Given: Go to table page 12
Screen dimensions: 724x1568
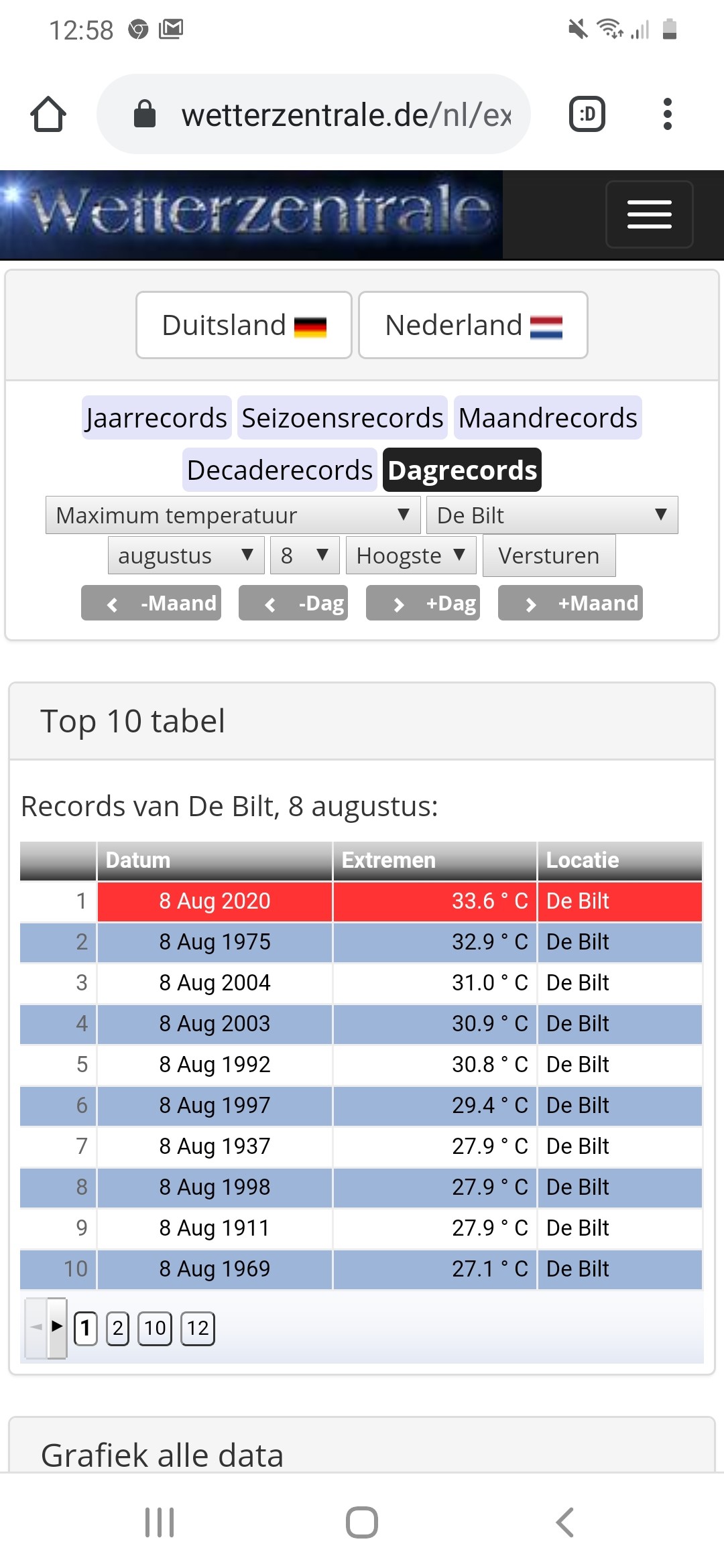Looking at the screenshot, I should [x=198, y=1328].
